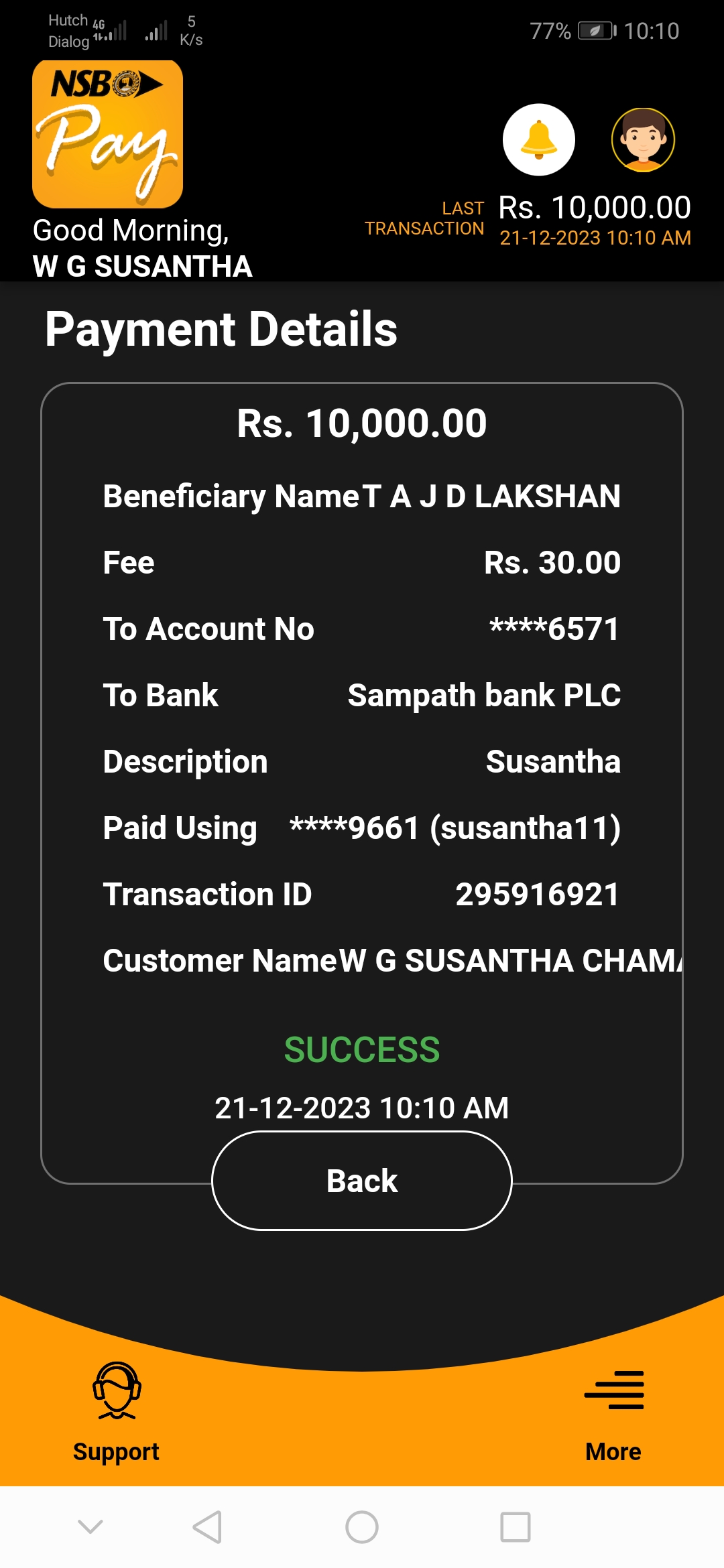
Task: Open the notifications bell
Action: pyautogui.click(x=538, y=139)
